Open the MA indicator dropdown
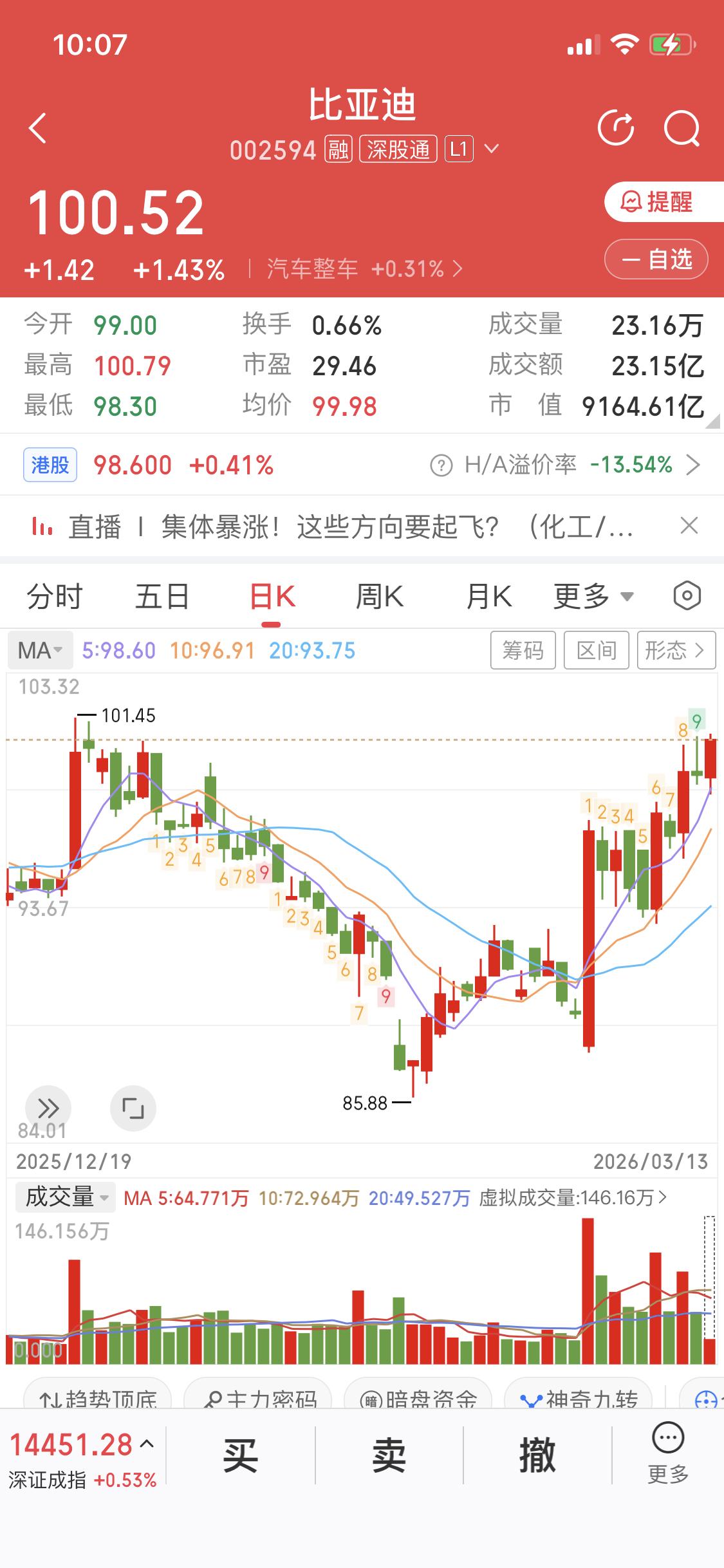The height and width of the screenshot is (1568, 724). tap(40, 650)
